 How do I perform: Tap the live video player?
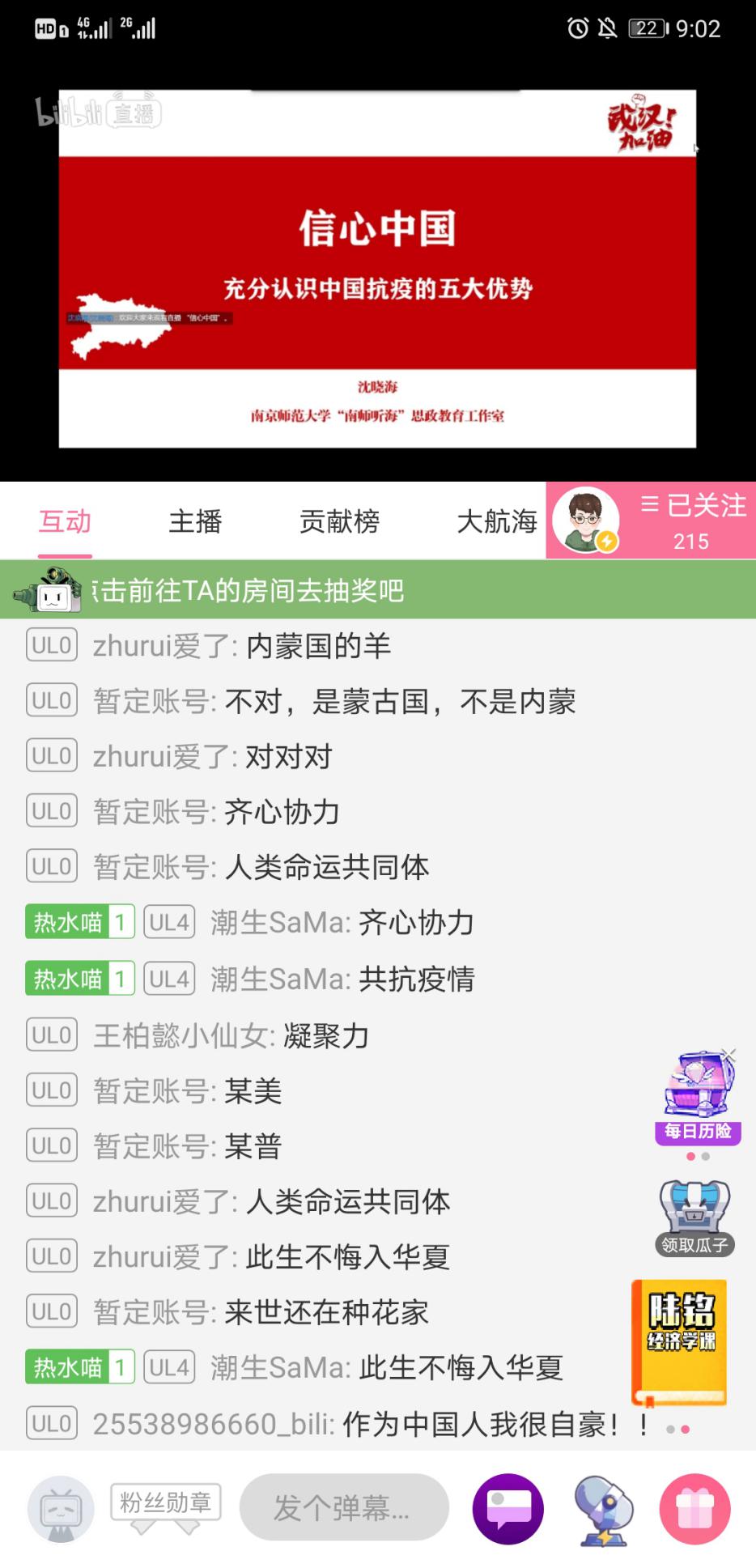pos(377,269)
